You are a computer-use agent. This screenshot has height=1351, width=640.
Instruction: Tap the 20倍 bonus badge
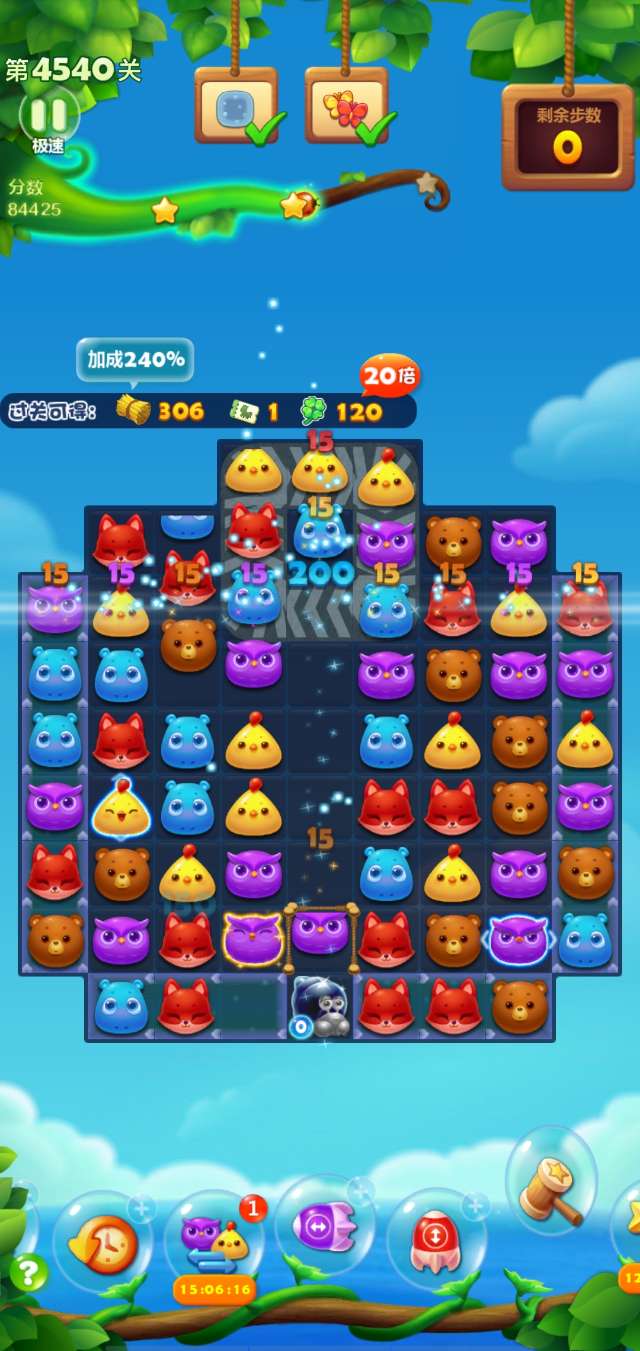[x=390, y=376]
